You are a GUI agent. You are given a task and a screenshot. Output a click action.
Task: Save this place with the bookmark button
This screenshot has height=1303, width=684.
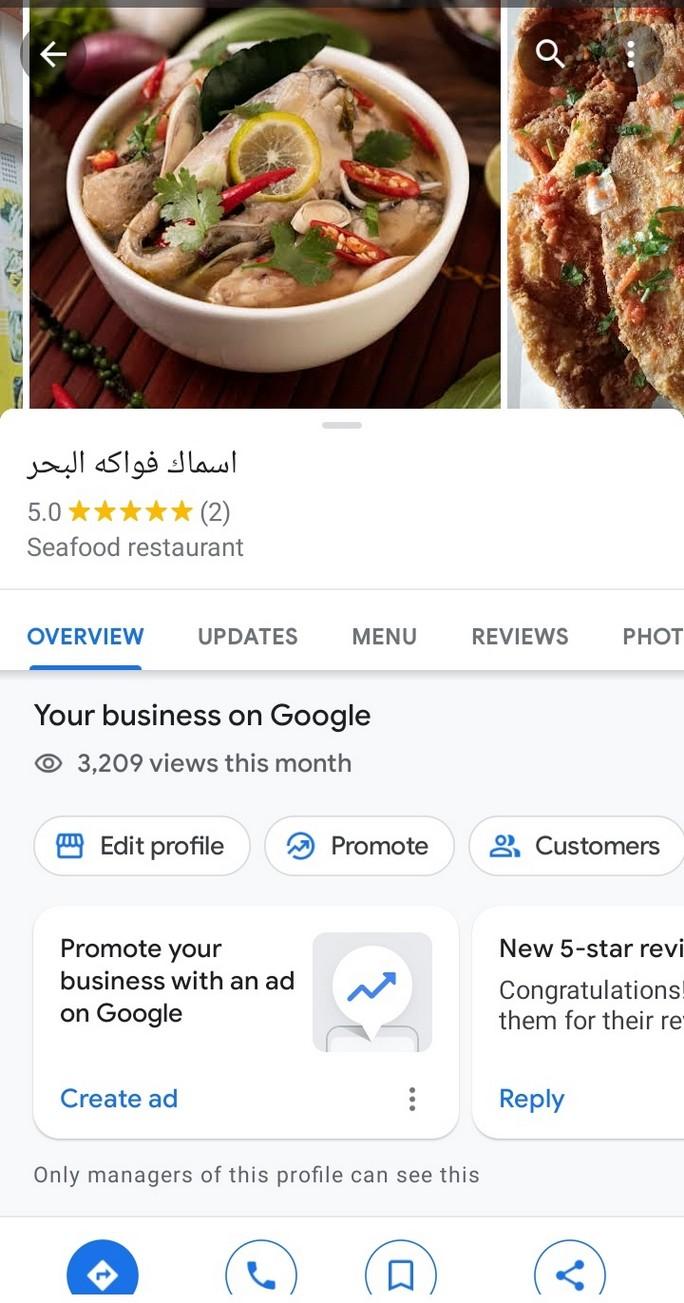coord(400,1273)
